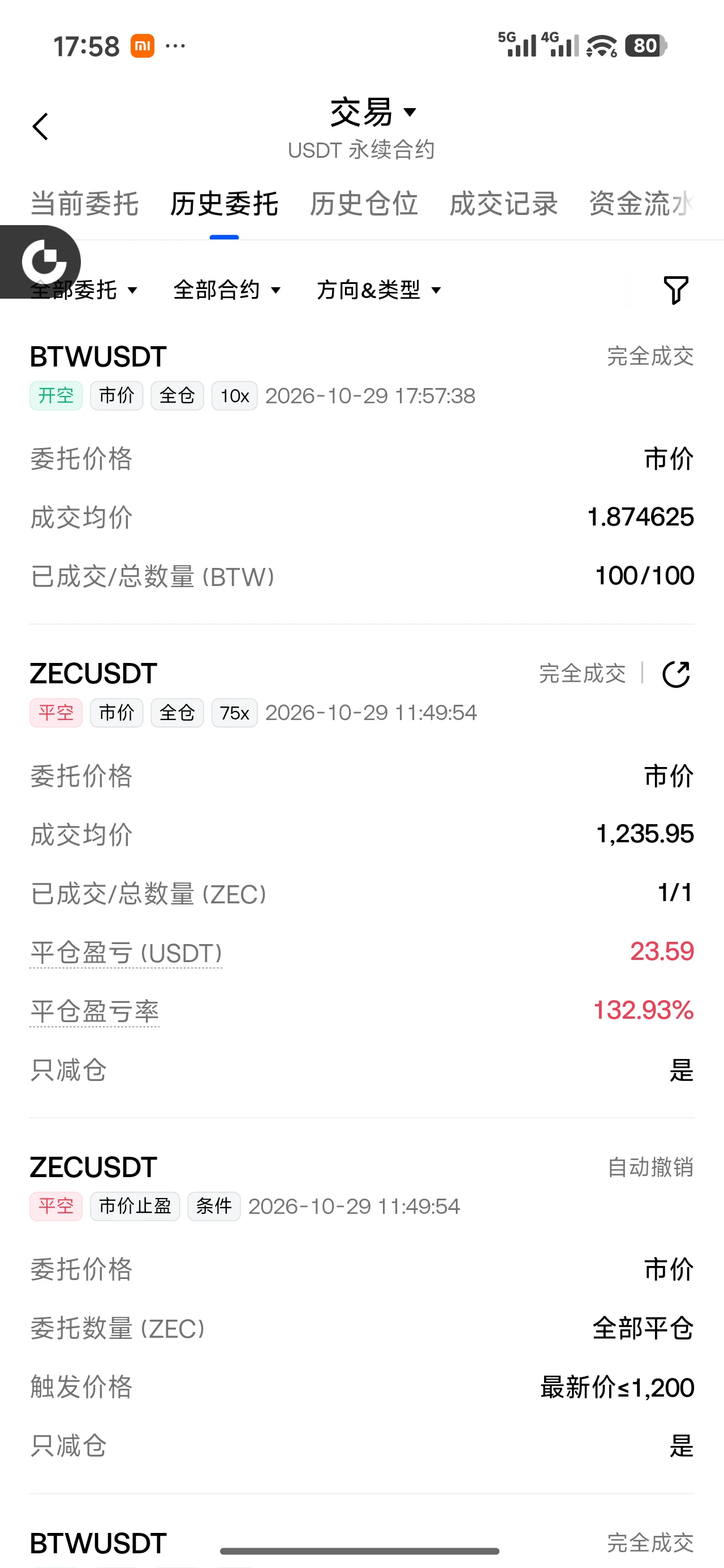Screen dimensions: 724x1568
Task: Switch to the 资金流水 tab
Action: pyautogui.click(x=641, y=203)
